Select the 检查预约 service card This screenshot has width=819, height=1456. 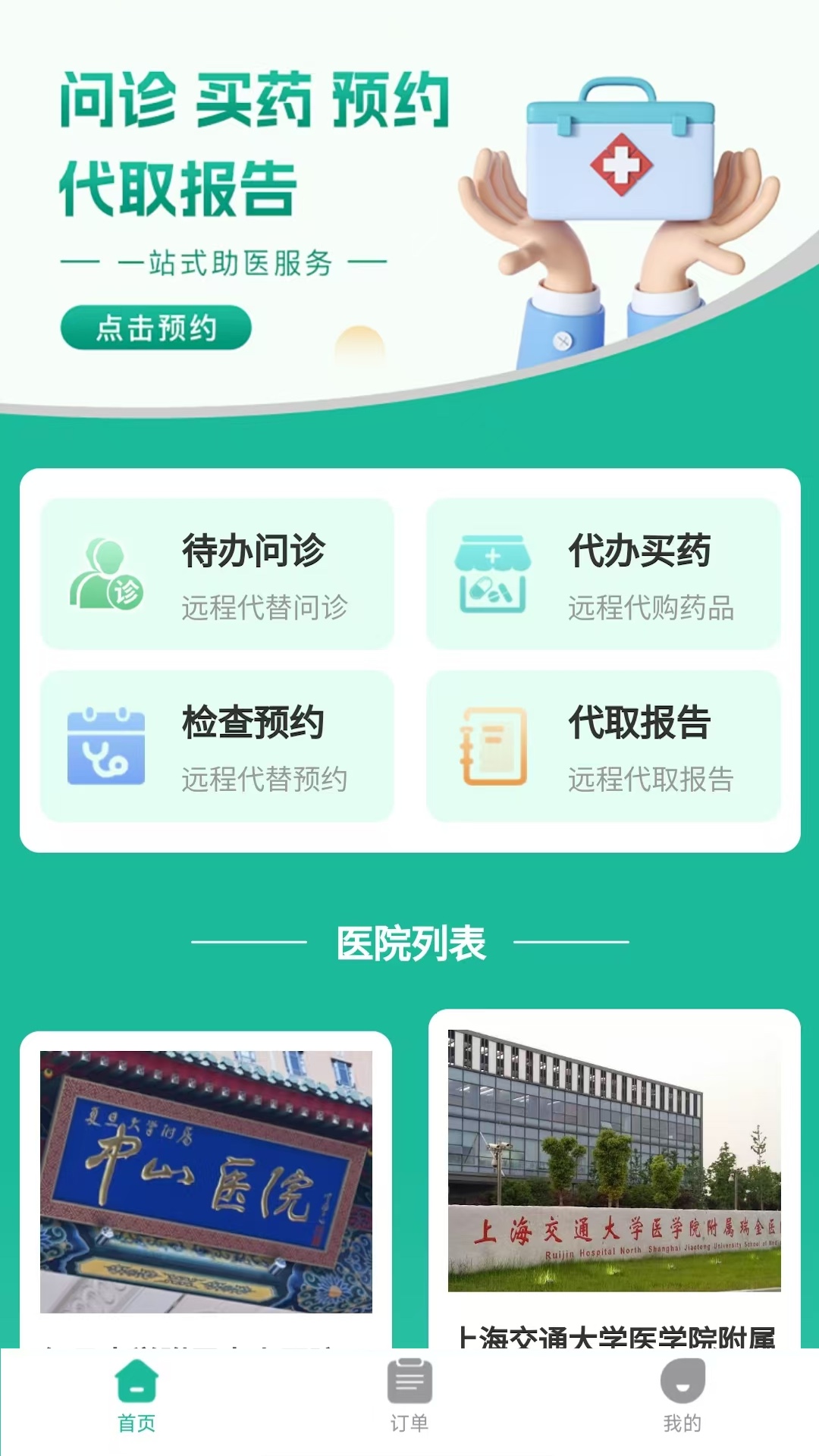[x=217, y=746]
